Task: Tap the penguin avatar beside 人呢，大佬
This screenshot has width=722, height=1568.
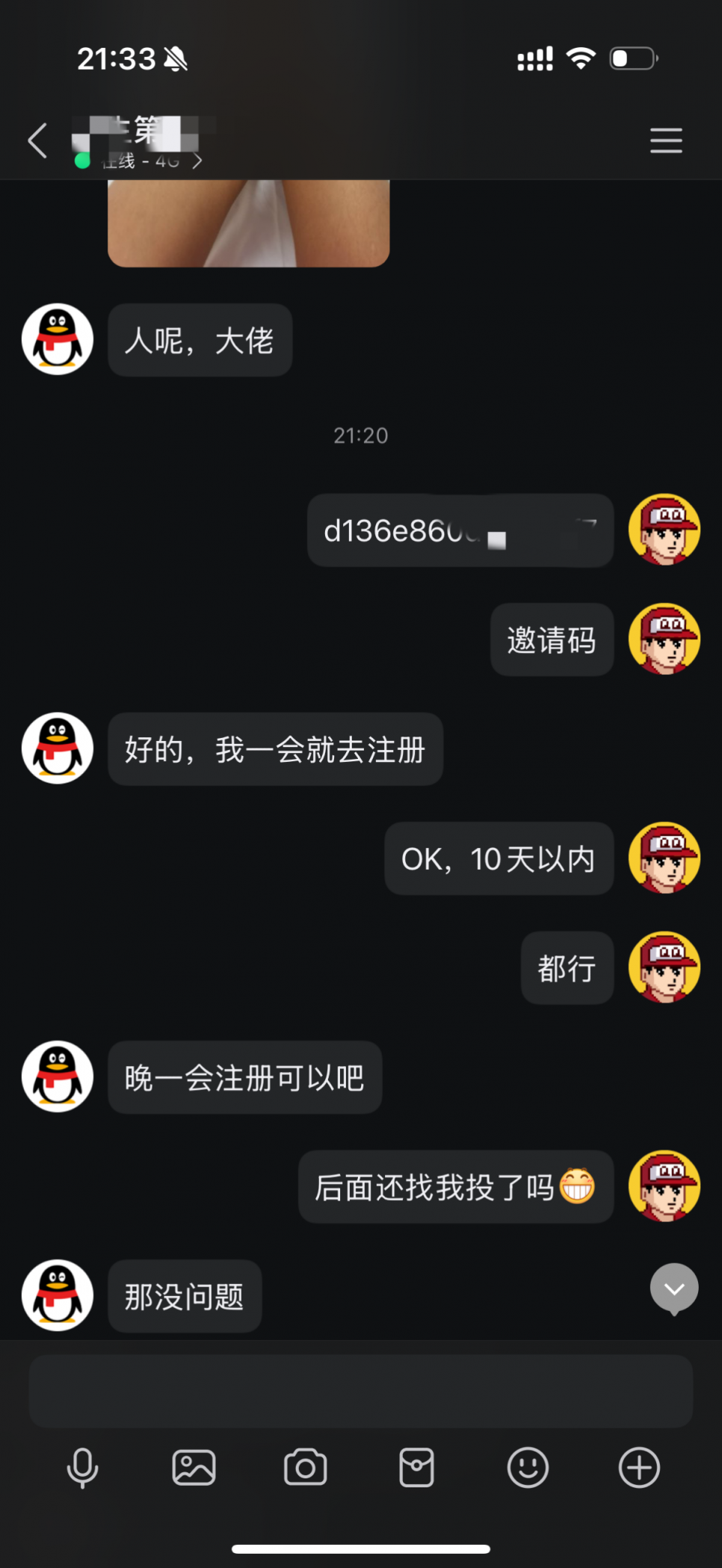Action: pos(58,339)
